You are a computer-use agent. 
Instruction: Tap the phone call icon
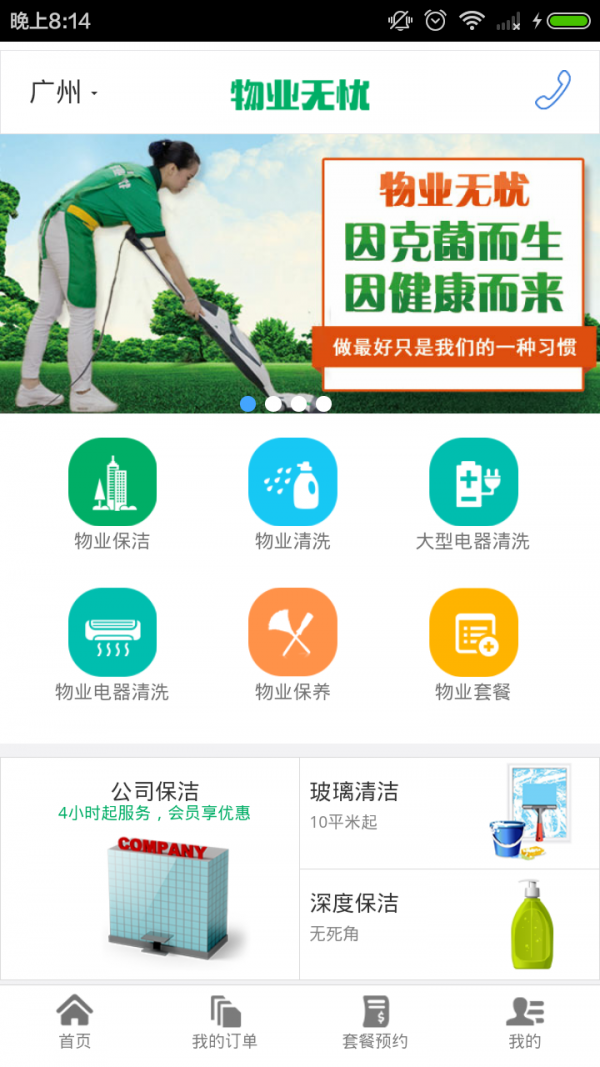coord(552,90)
